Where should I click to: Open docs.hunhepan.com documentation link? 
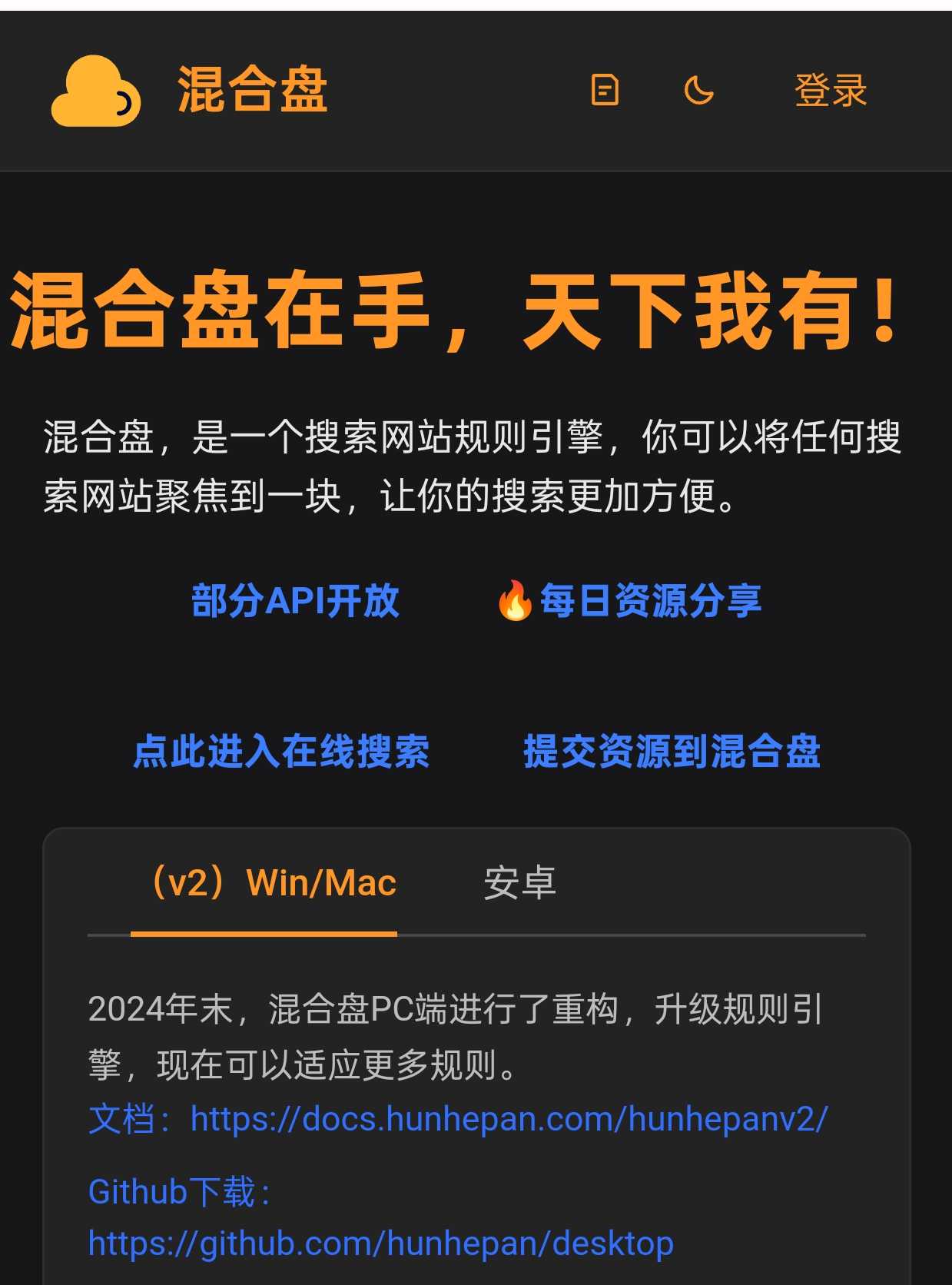click(x=508, y=1118)
